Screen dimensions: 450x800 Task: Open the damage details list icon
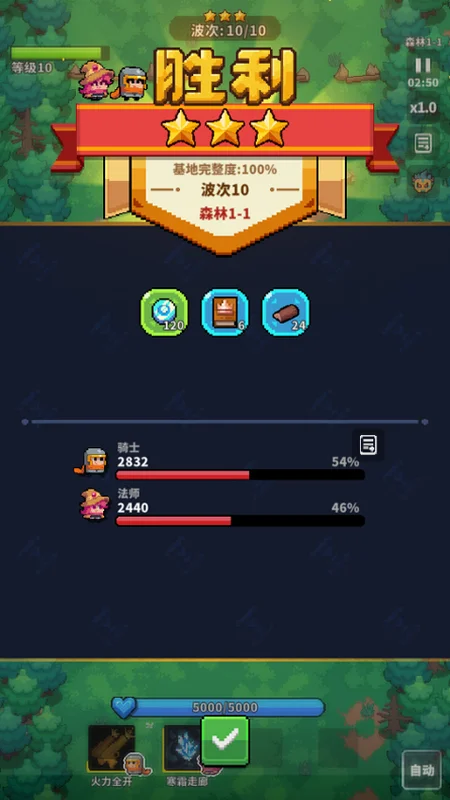(x=368, y=445)
